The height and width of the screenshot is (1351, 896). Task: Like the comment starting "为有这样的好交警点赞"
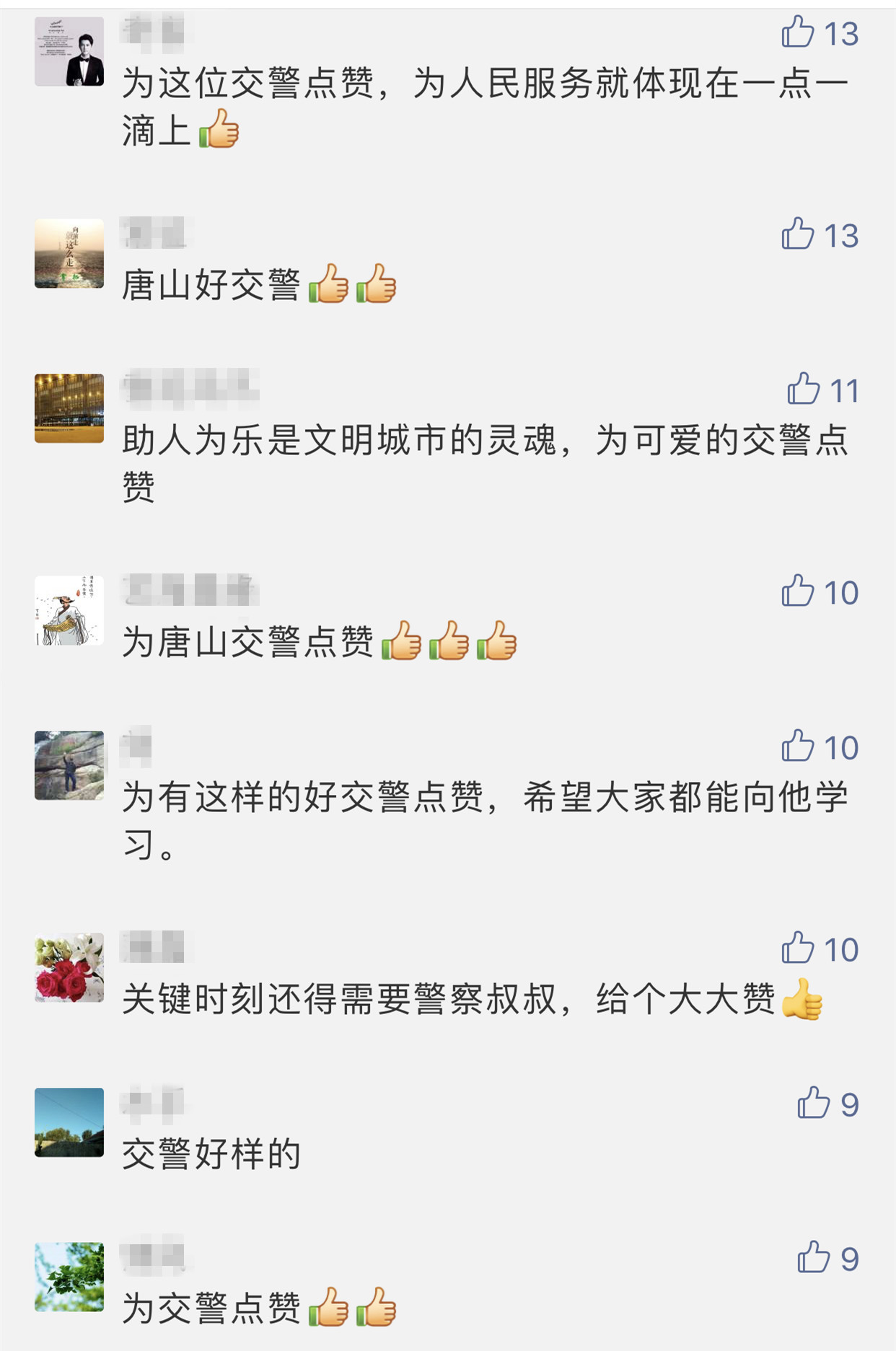pos(798,747)
